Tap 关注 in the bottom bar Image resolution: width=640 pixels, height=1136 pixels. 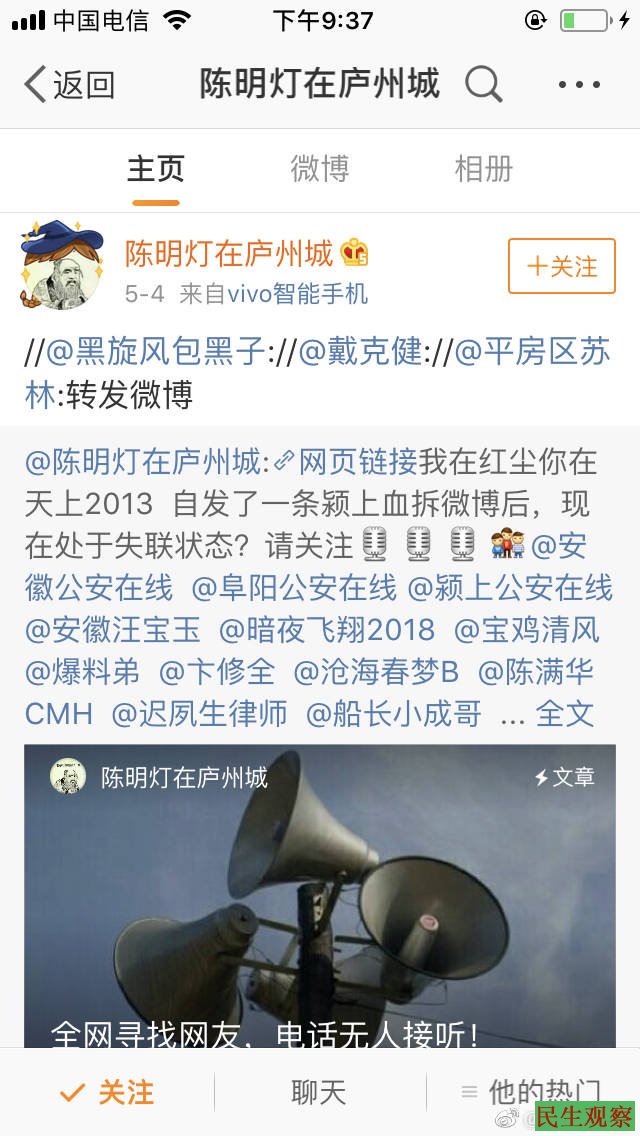tap(107, 1092)
